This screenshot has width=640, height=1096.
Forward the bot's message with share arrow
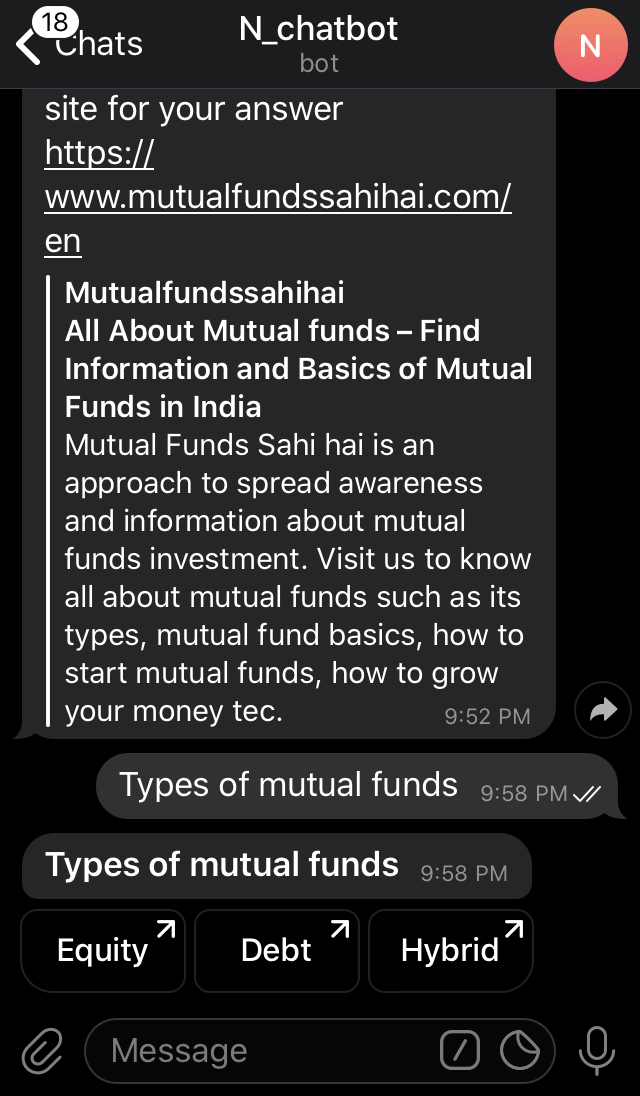coord(602,710)
